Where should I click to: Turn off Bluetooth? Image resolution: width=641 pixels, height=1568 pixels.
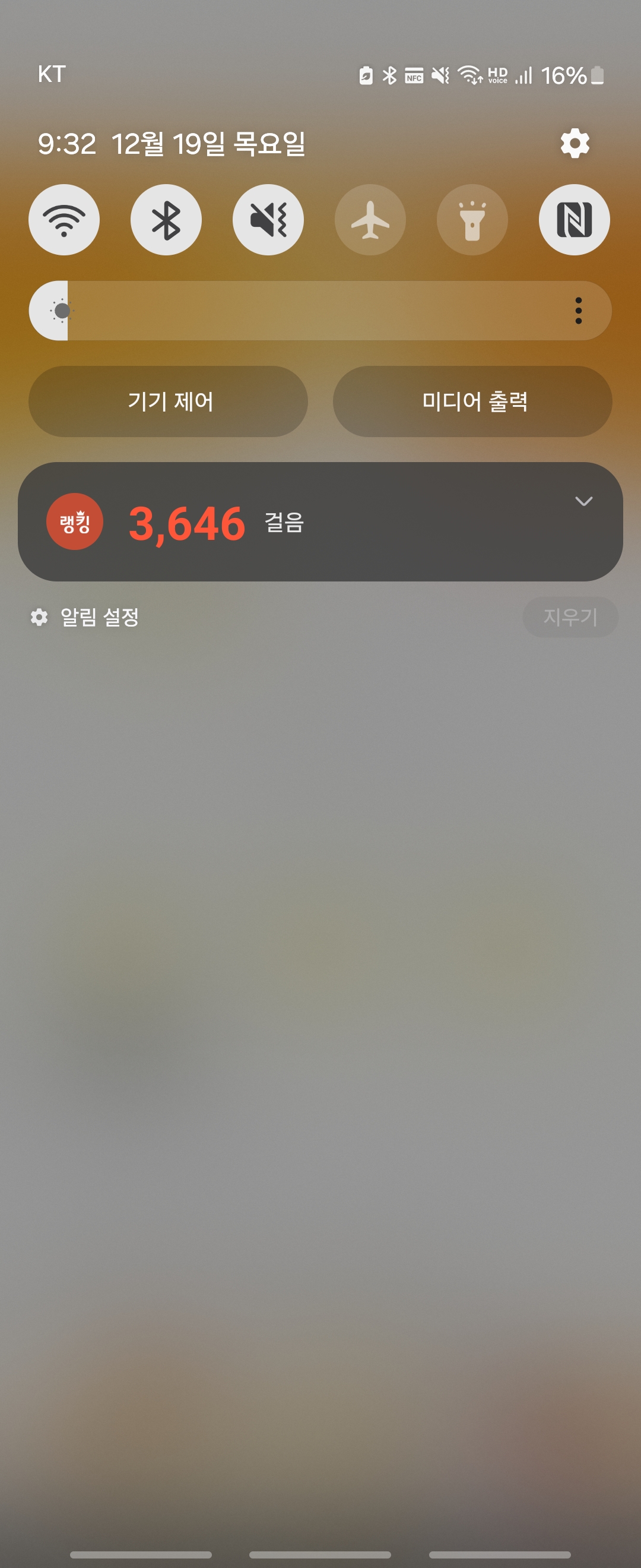click(x=166, y=220)
